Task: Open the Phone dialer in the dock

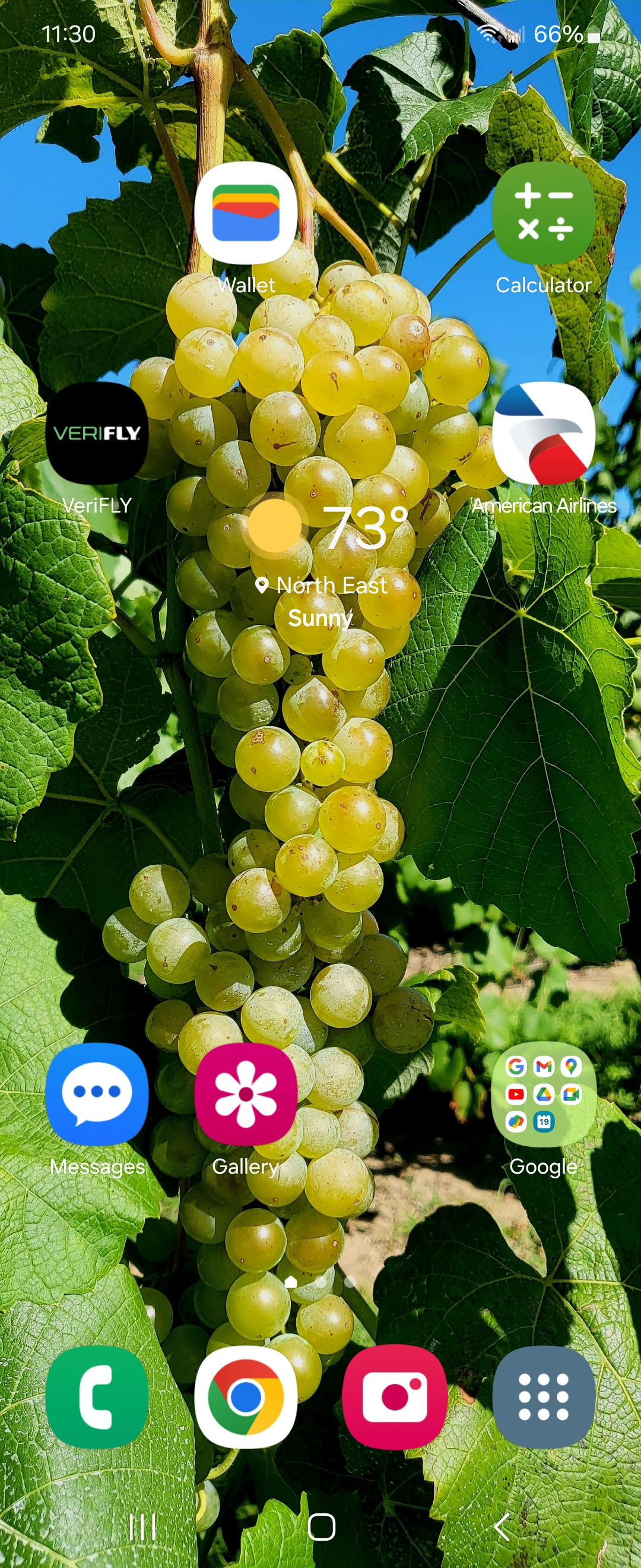Action: (97, 1397)
